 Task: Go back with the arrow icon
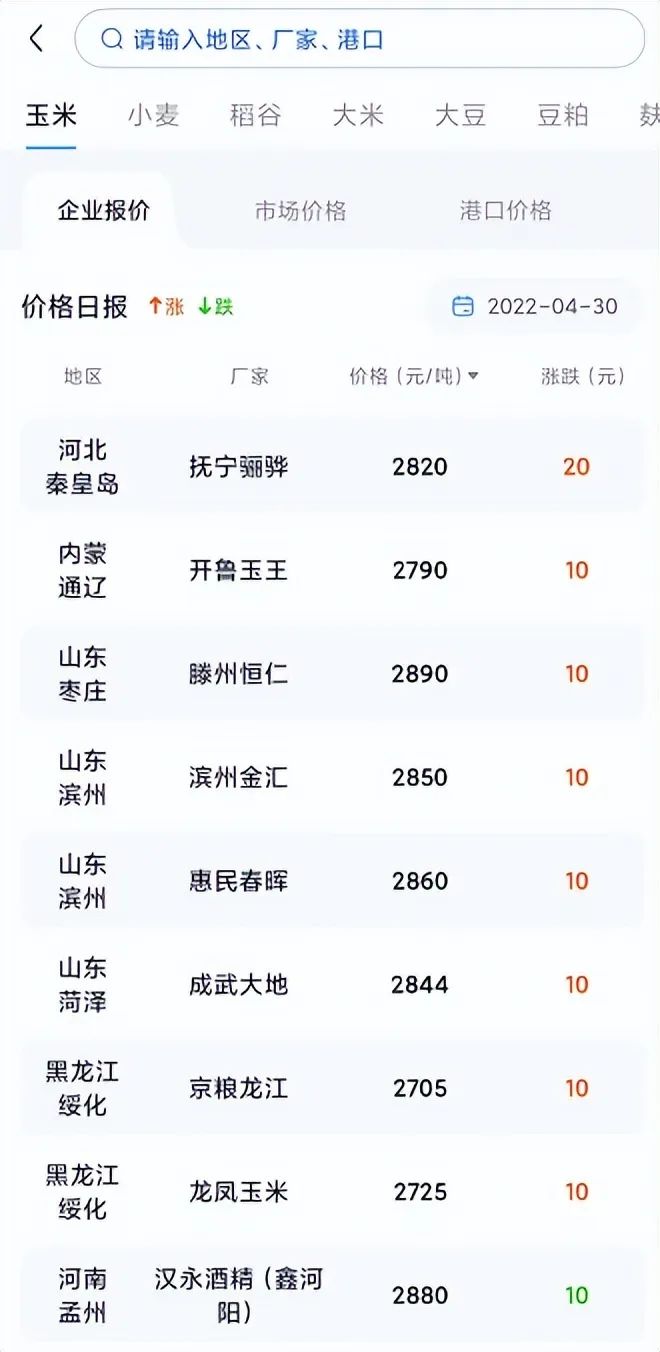click(37, 40)
